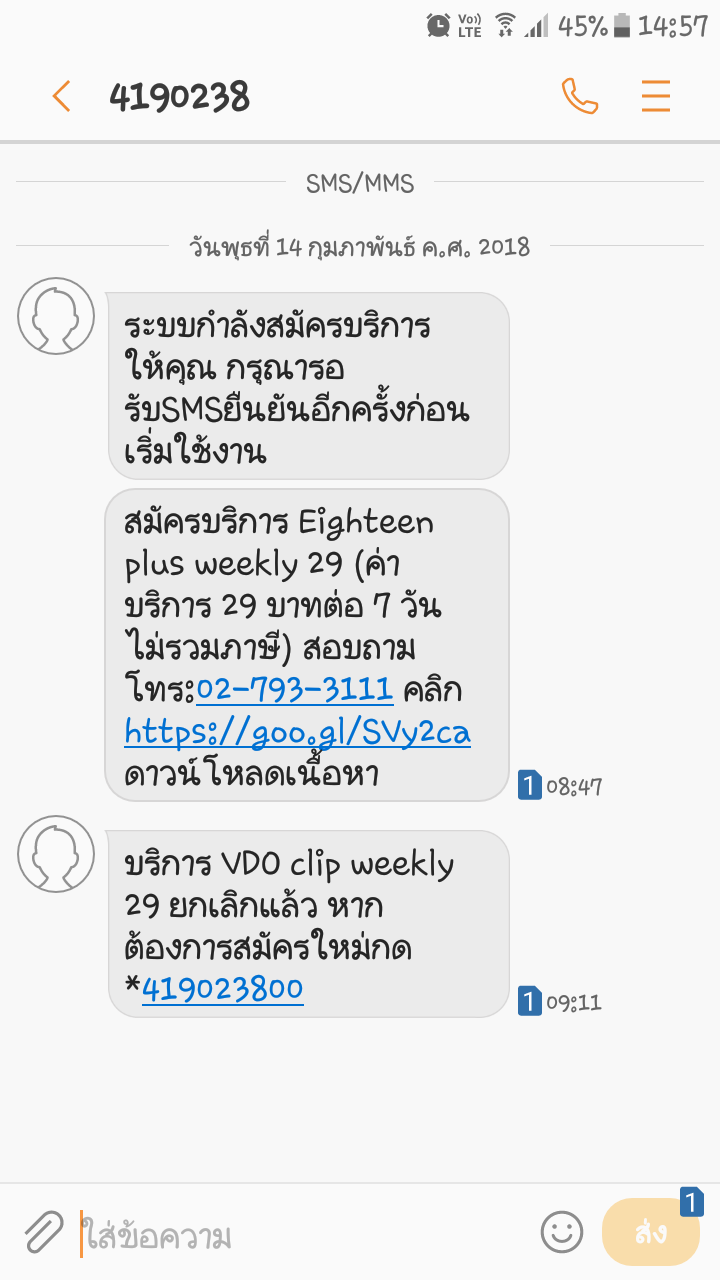Viewport: 720px width, 1280px height.
Task: Go back to the message list
Action: tap(61, 97)
